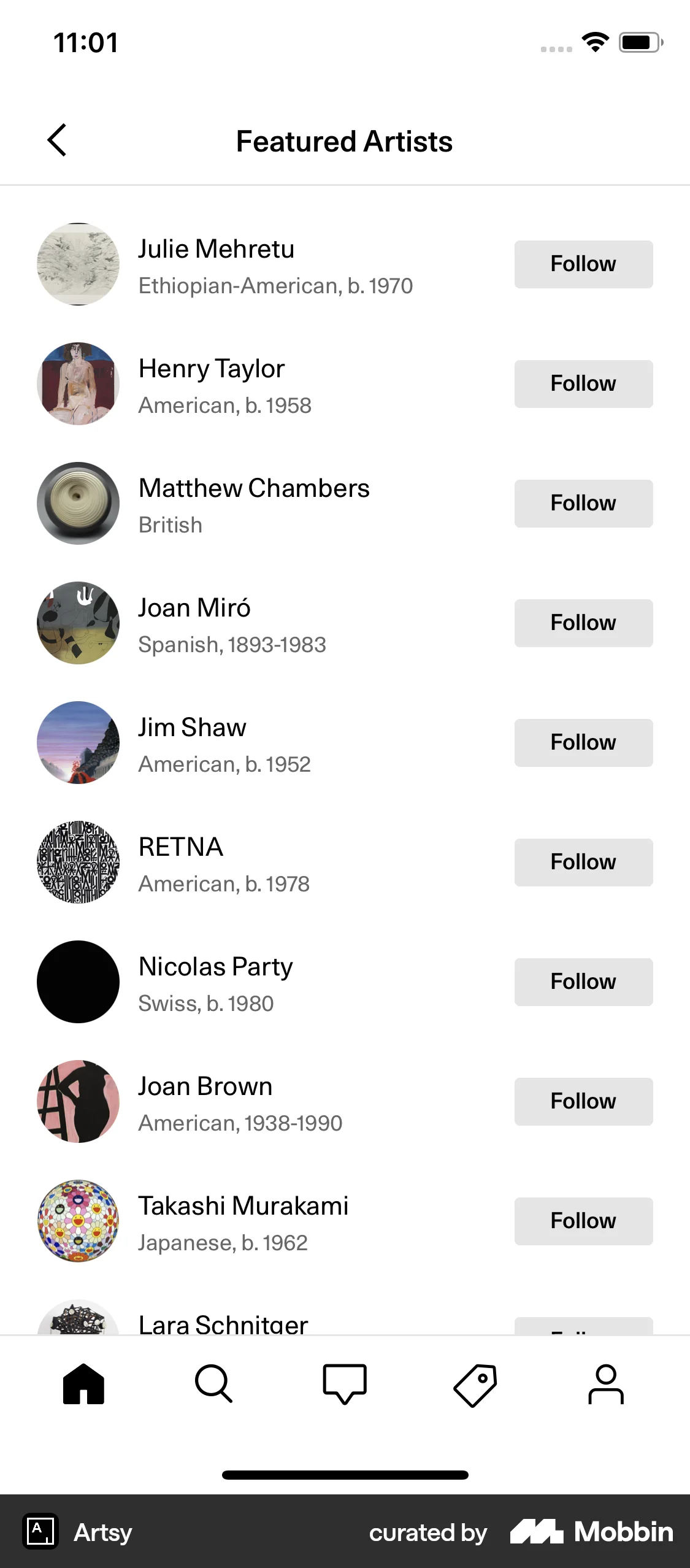Follow Takashi Murakami

[x=583, y=1221]
